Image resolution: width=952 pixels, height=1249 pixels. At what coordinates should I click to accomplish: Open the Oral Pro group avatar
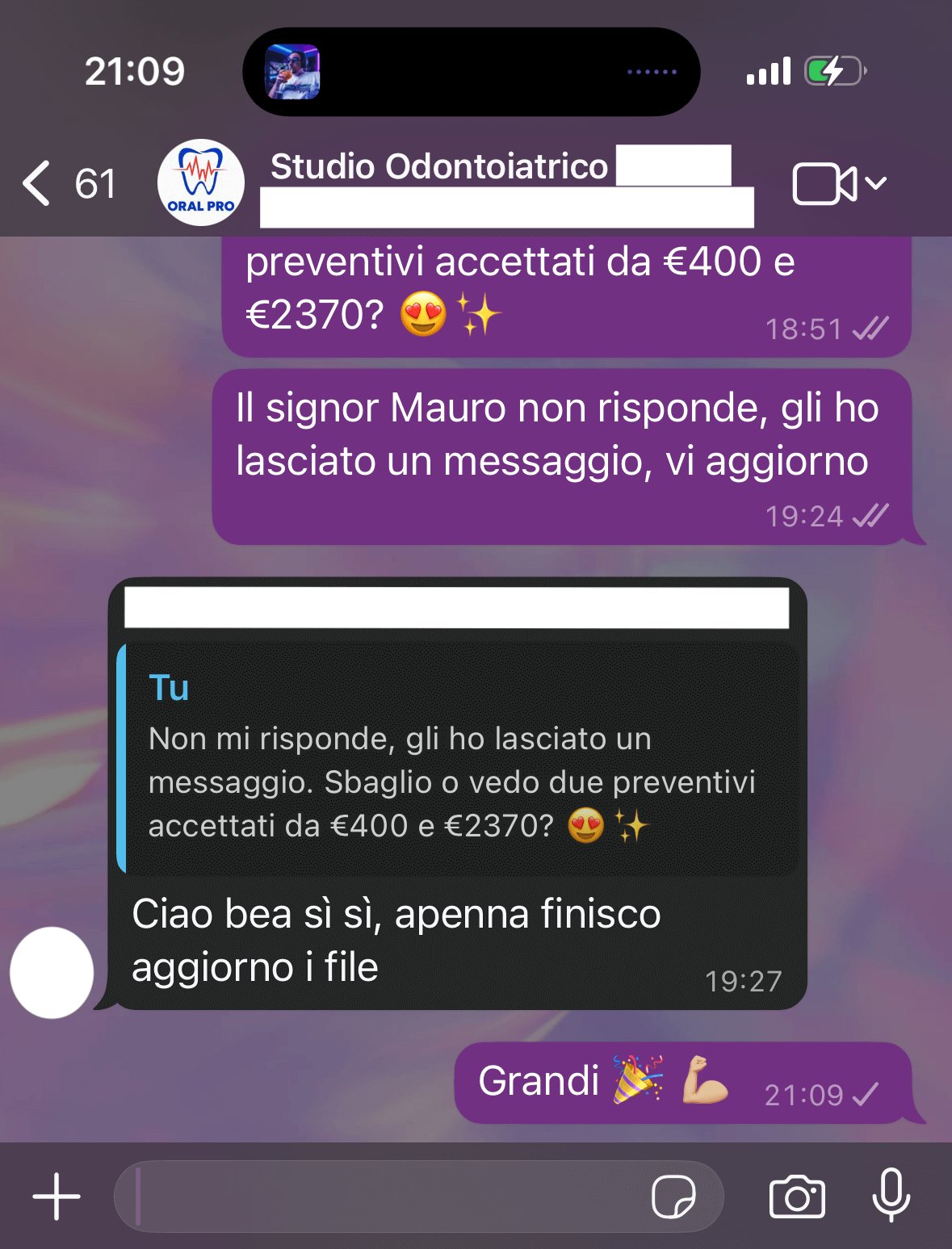tap(201, 182)
